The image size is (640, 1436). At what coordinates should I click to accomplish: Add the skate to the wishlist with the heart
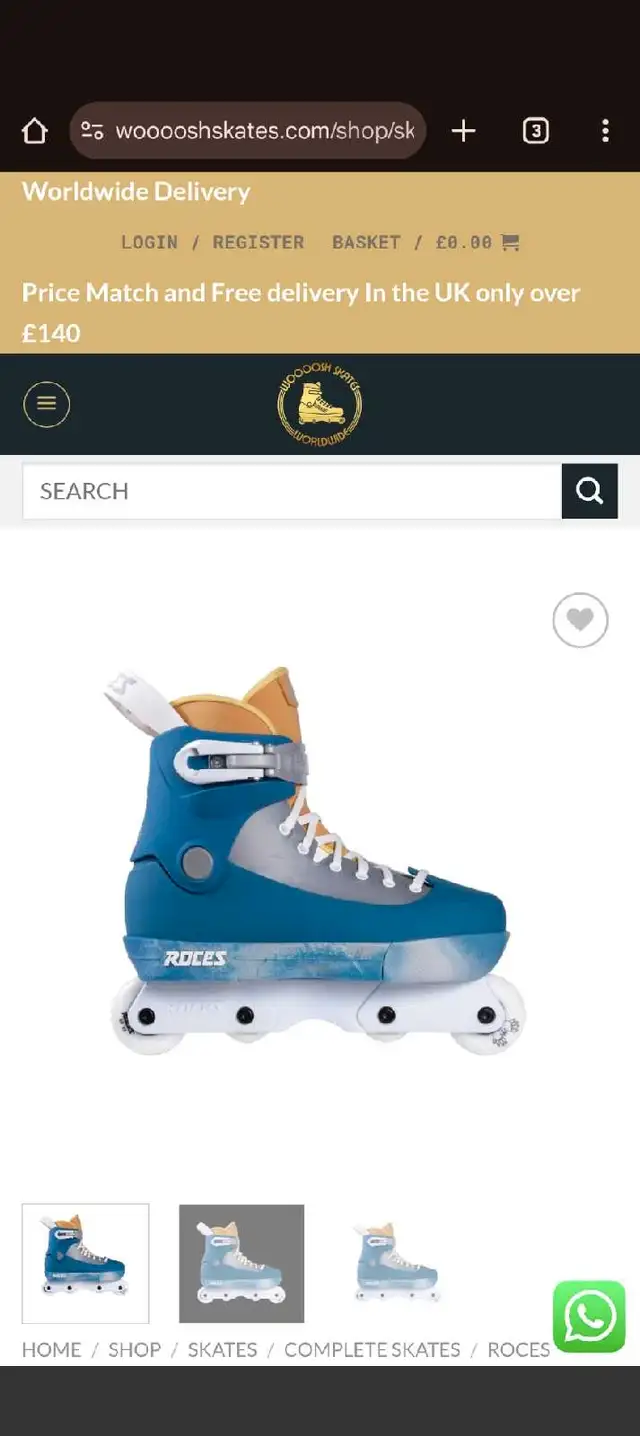580,620
